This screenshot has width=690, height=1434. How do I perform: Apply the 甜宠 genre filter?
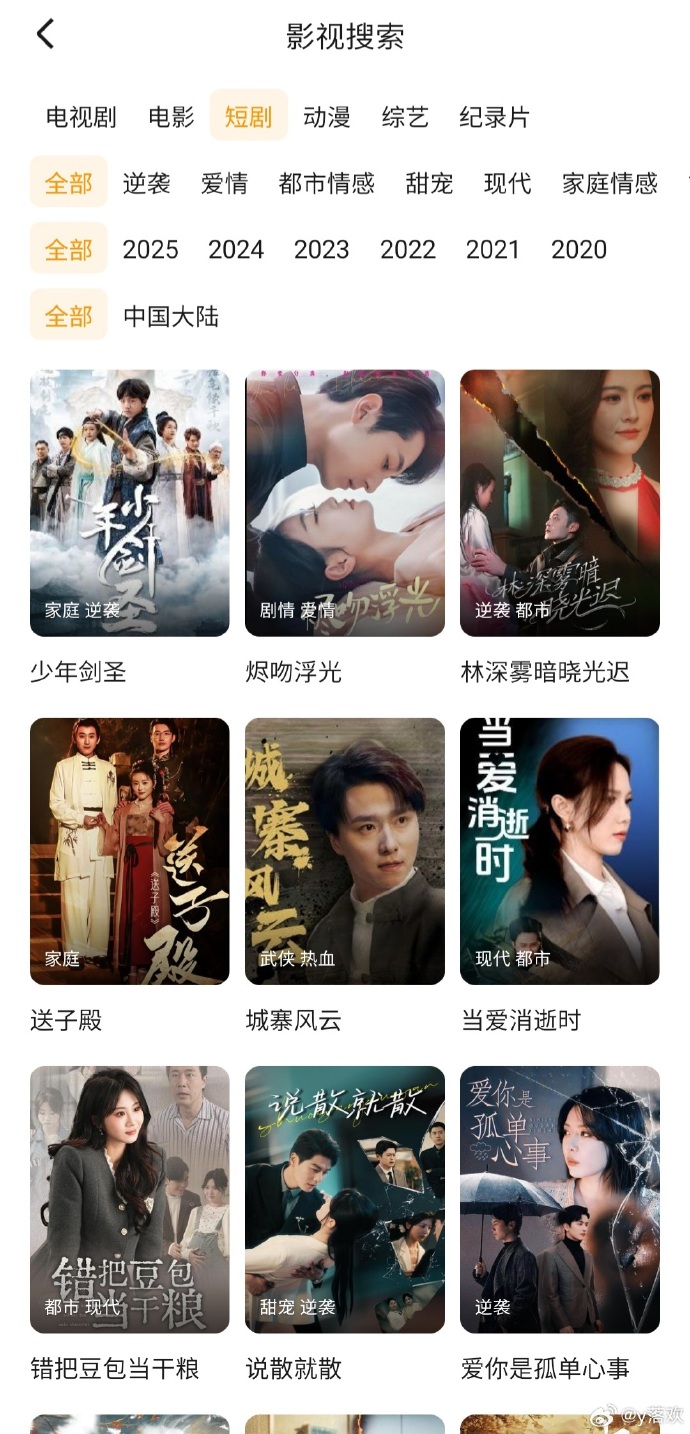coord(429,183)
